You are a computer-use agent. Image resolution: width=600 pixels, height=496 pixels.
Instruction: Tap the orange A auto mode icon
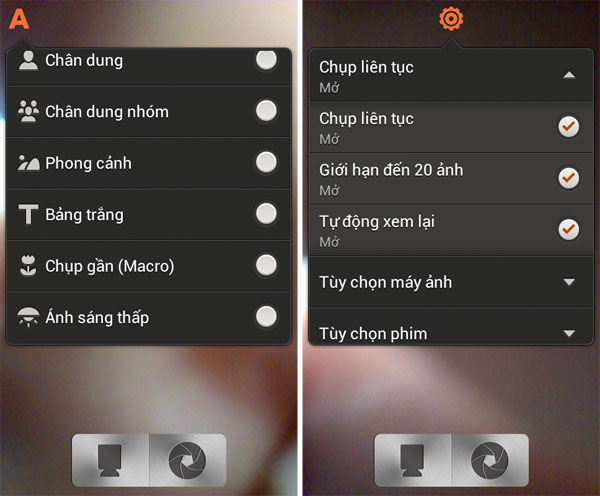[18, 18]
